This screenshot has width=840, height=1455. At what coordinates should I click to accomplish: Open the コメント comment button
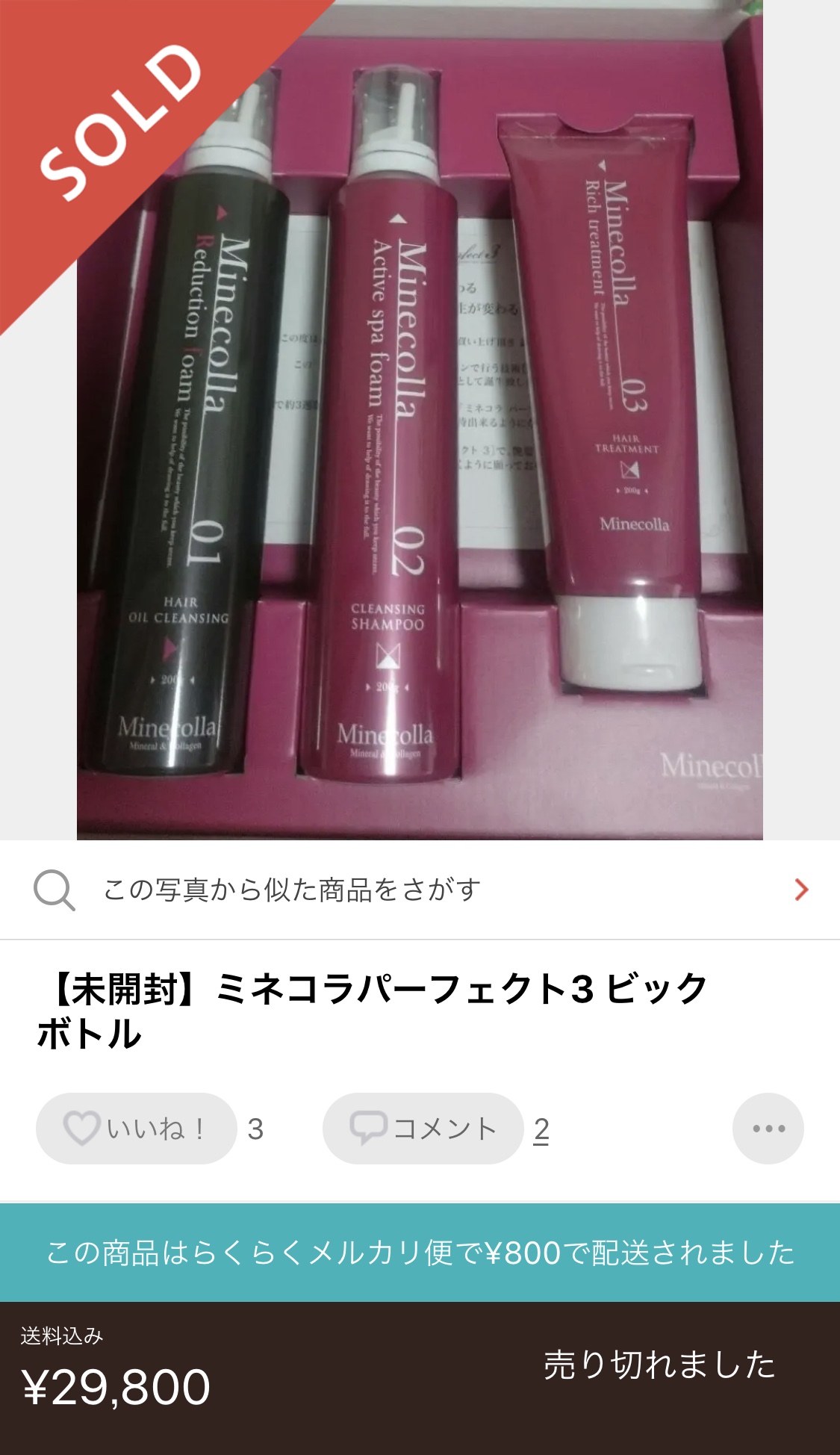(423, 1129)
